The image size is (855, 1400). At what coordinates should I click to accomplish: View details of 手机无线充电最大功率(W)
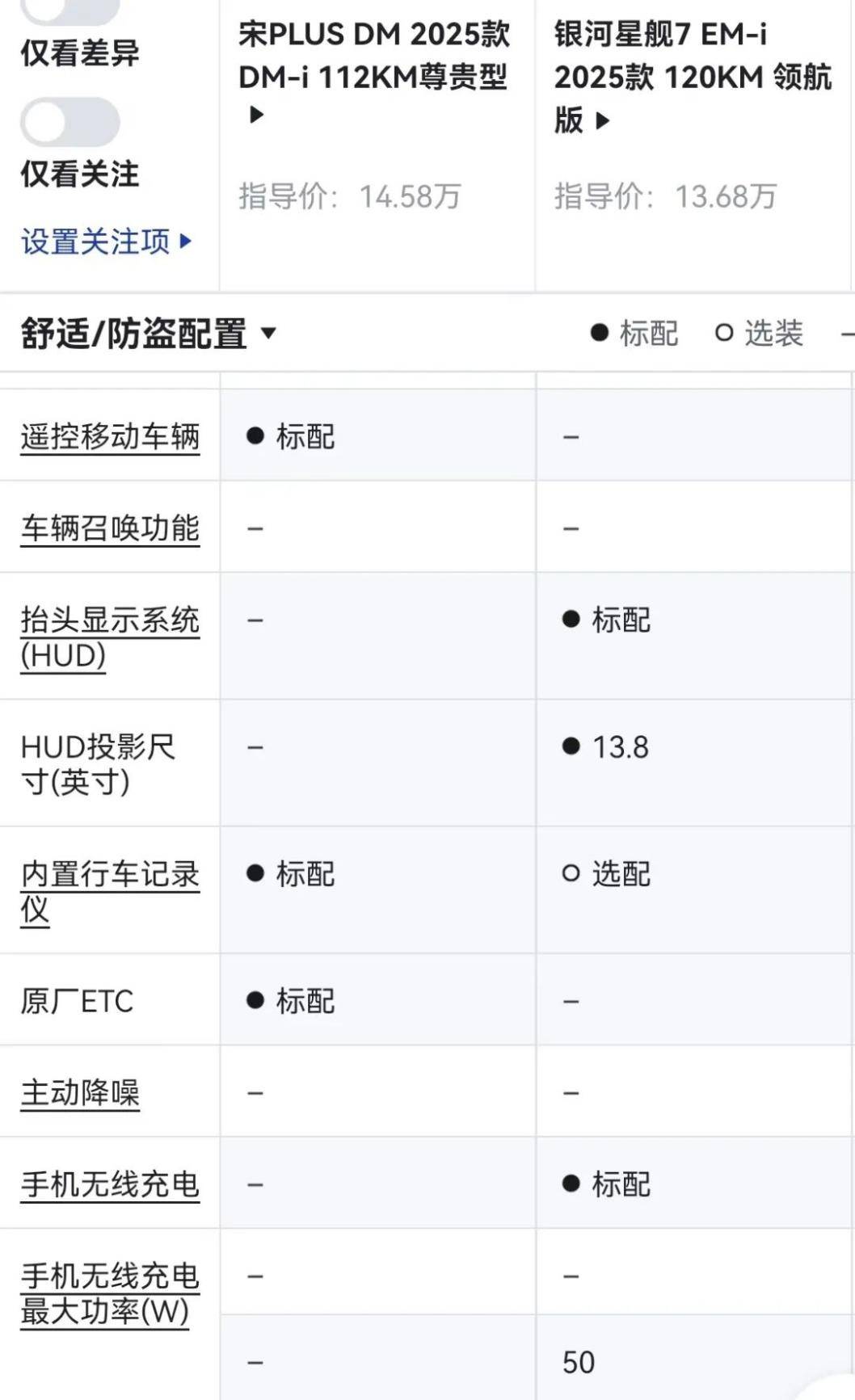pos(110,1293)
